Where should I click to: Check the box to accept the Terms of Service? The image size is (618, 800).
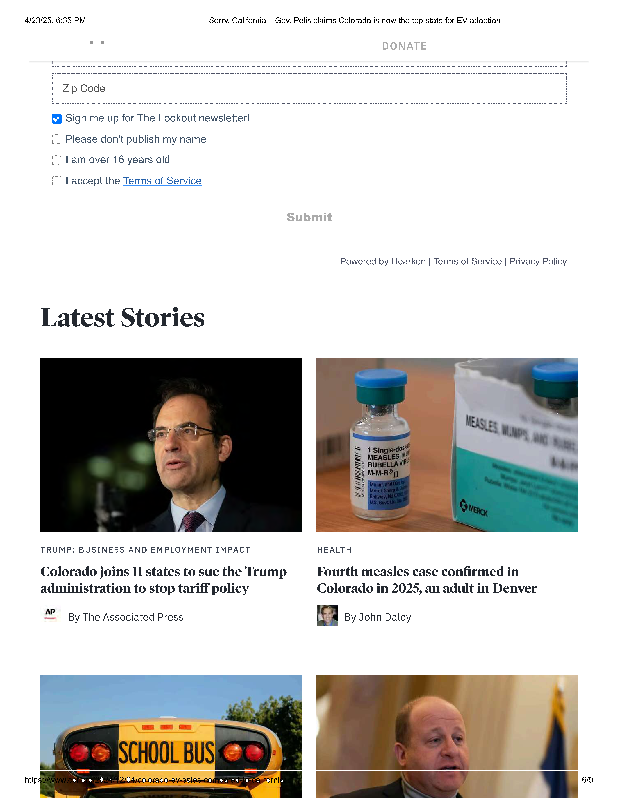tap(57, 181)
